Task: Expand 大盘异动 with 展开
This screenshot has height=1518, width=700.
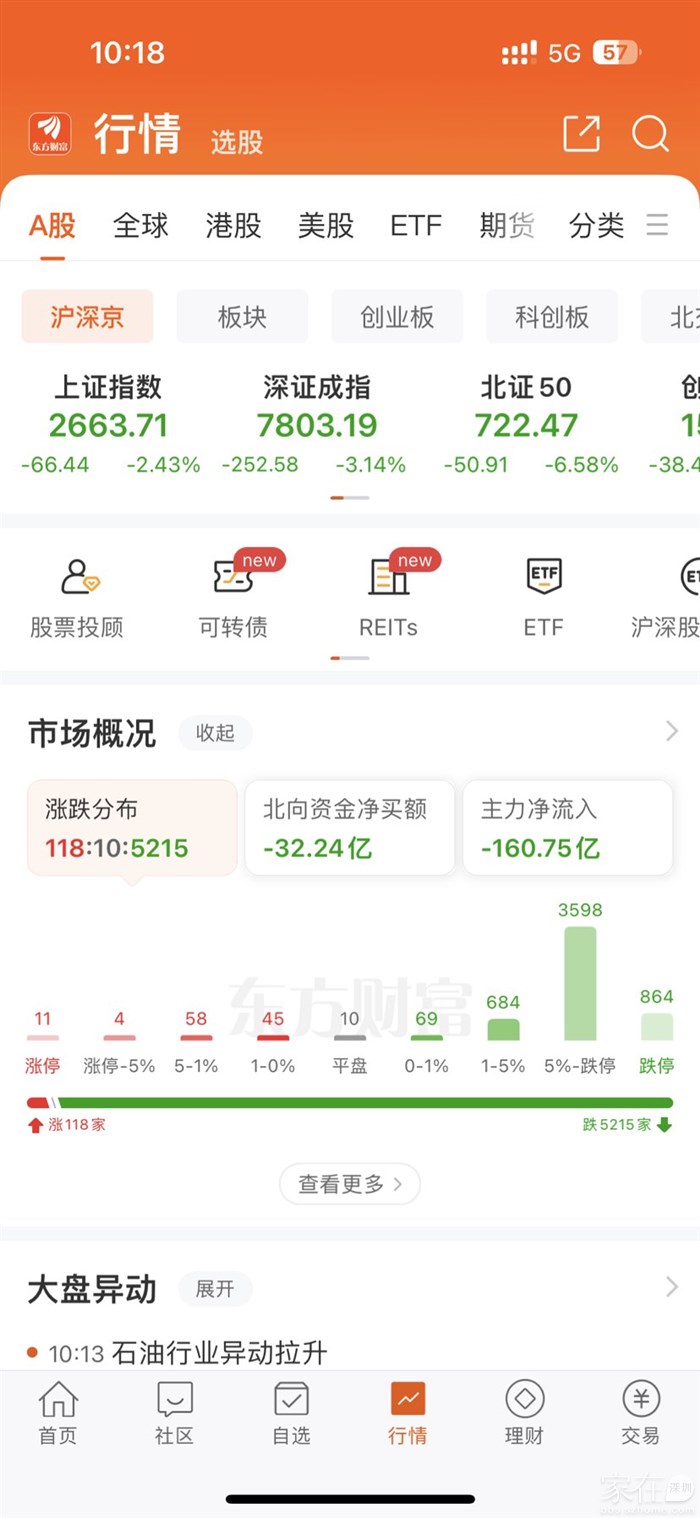Action: (215, 1289)
